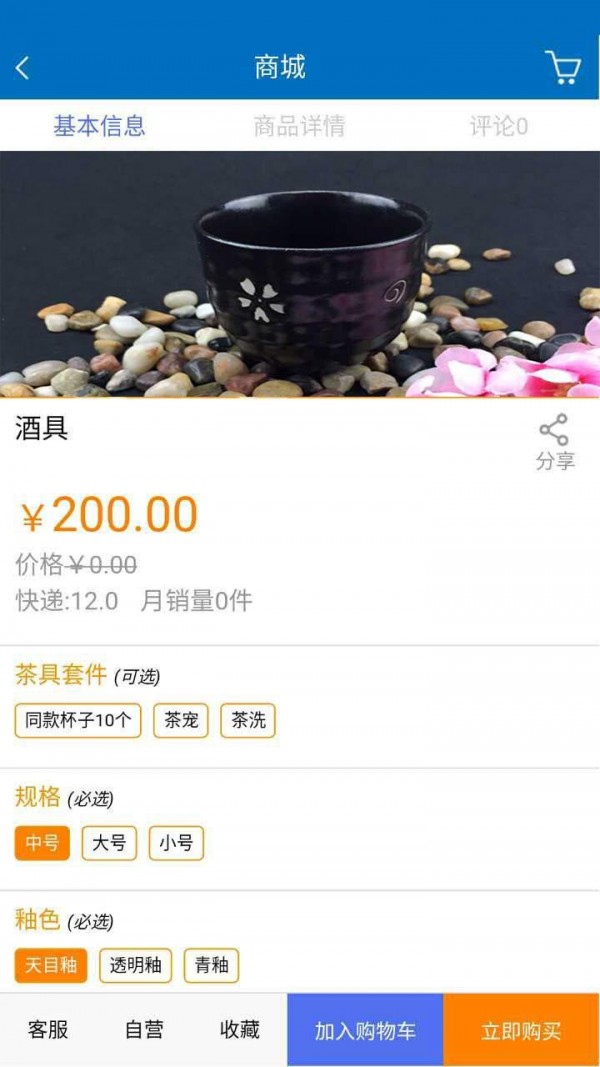Image resolution: width=600 pixels, height=1067 pixels.
Task: Pick the 透明釉 glaze color
Action: pyautogui.click(x=135, y=966)
